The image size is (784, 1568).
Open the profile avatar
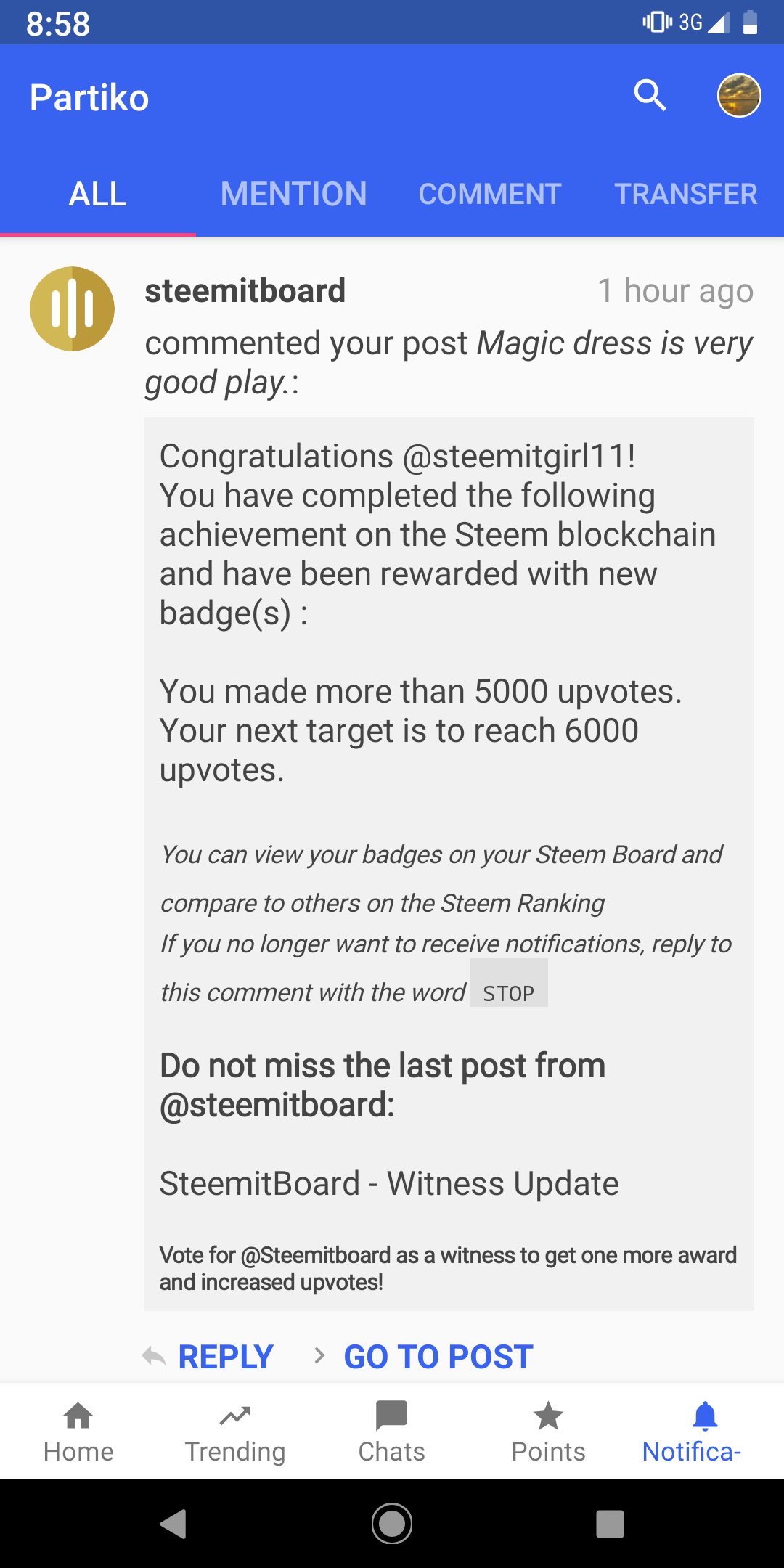pos(739,95)
